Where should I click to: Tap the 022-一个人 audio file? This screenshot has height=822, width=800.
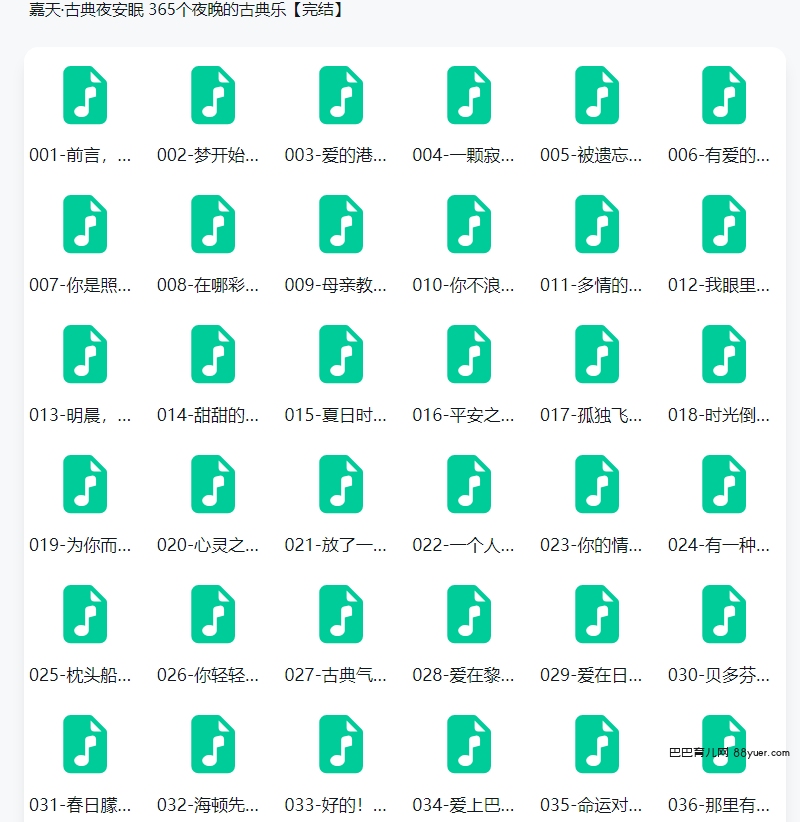[x=469, y=484]
